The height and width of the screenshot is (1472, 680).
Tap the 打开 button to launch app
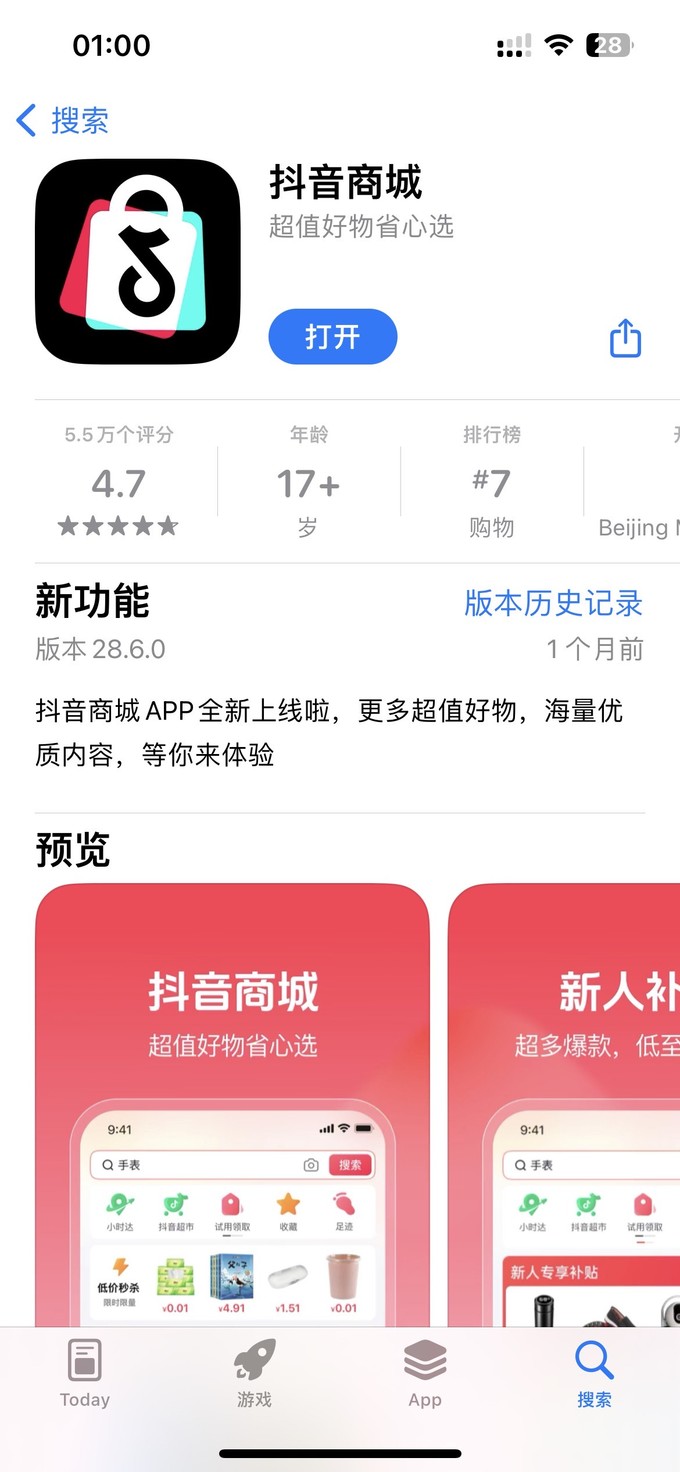[x=333, y=336]
